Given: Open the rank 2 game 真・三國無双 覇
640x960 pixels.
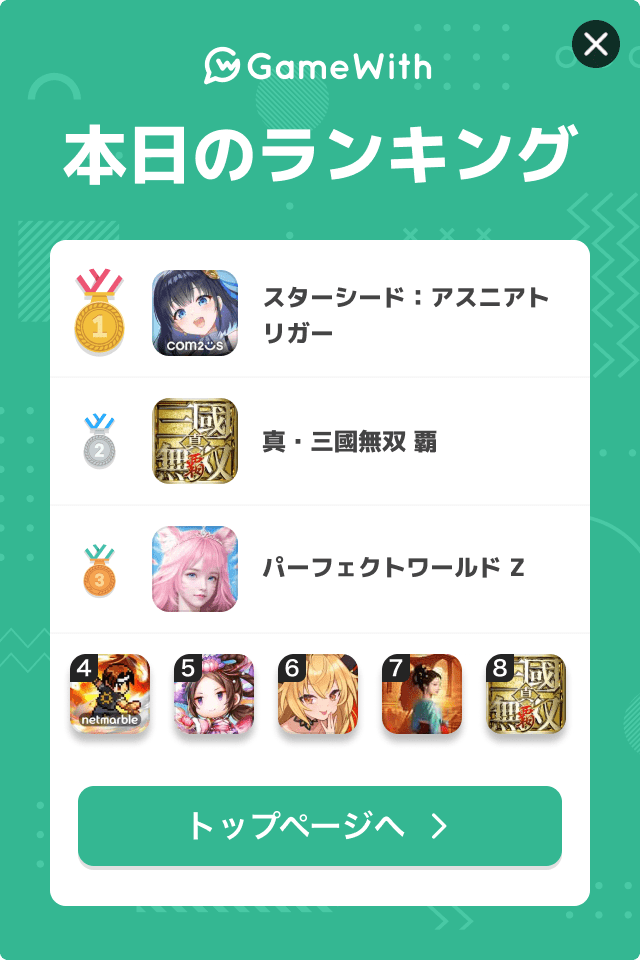Looking at the screenshot, I should pyautogui.click(x=320, y=441).
